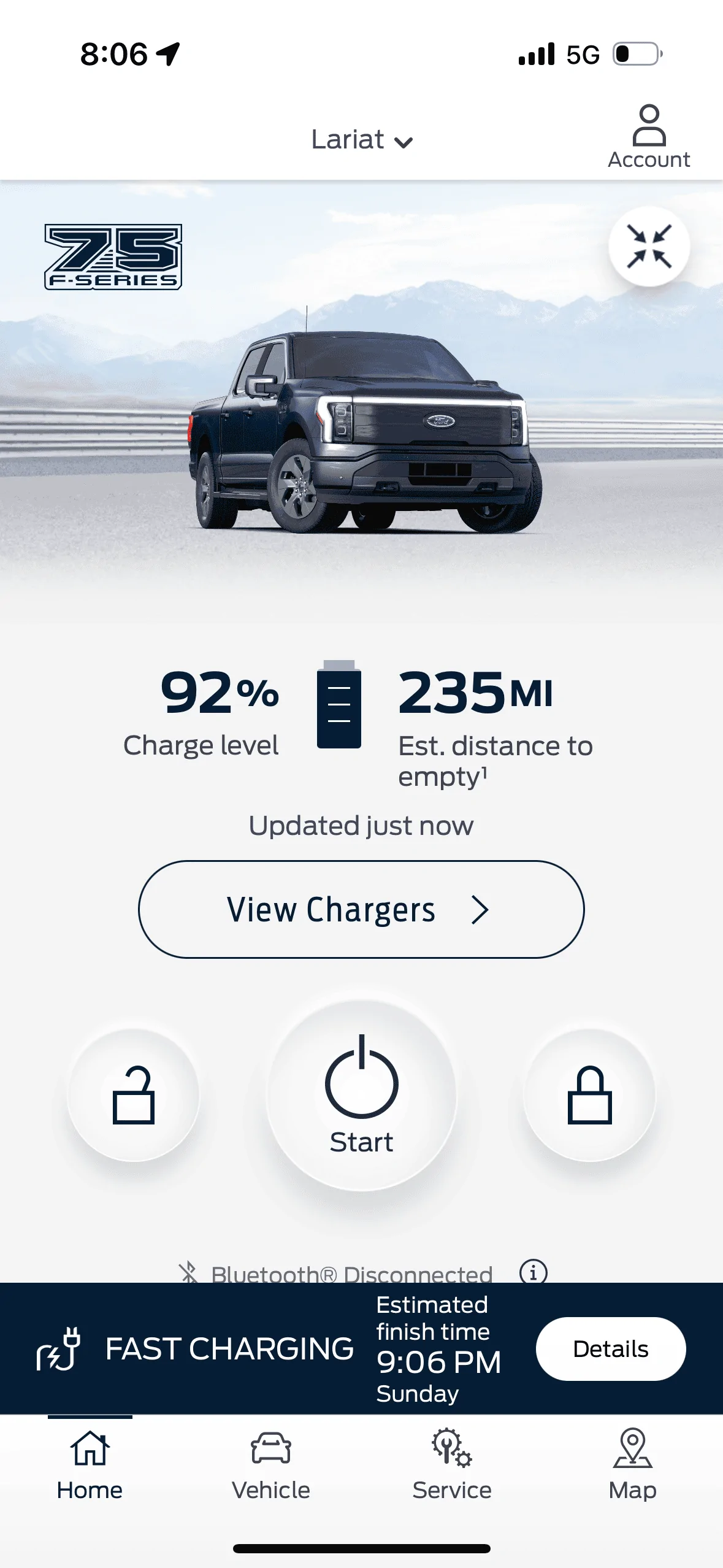
Task: Collapse the vehicle image view
Action: coord(649,244)
